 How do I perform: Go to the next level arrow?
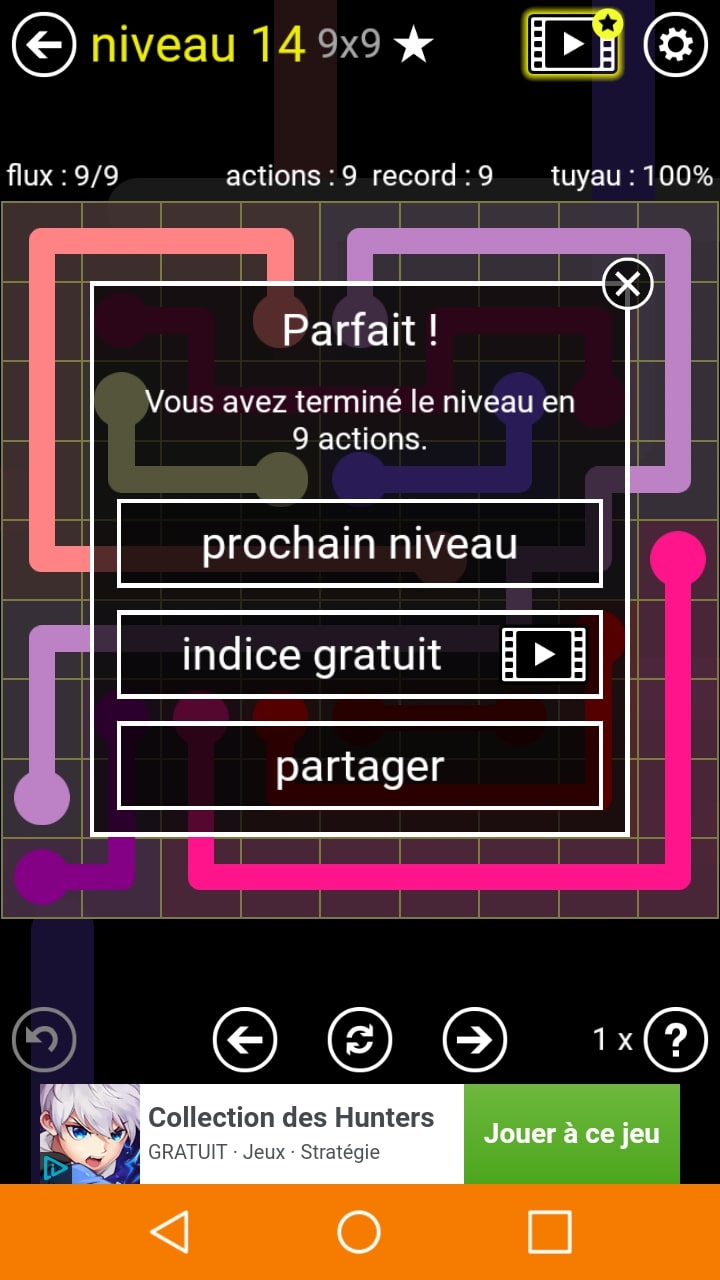474,1040
